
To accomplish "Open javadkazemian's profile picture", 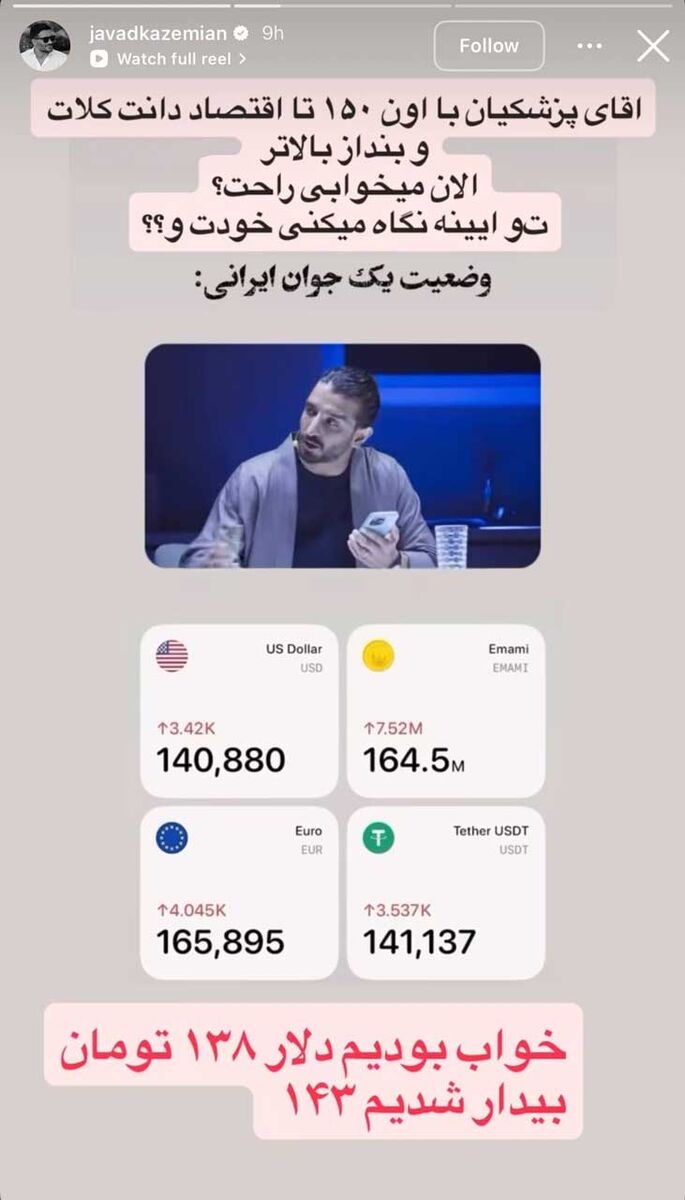I will (x=44, y=46).
